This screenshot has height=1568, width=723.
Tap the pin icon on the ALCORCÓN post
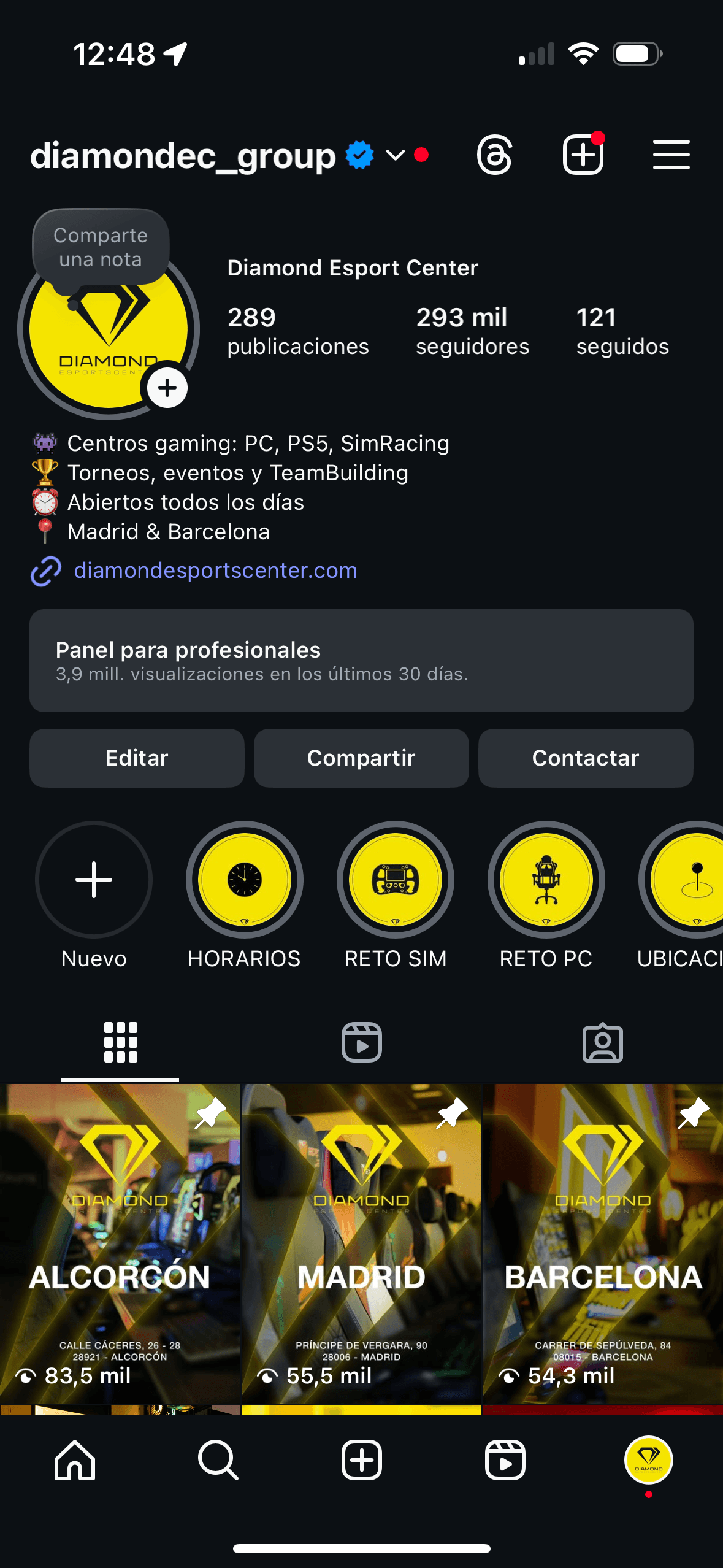pos(209,1113)
